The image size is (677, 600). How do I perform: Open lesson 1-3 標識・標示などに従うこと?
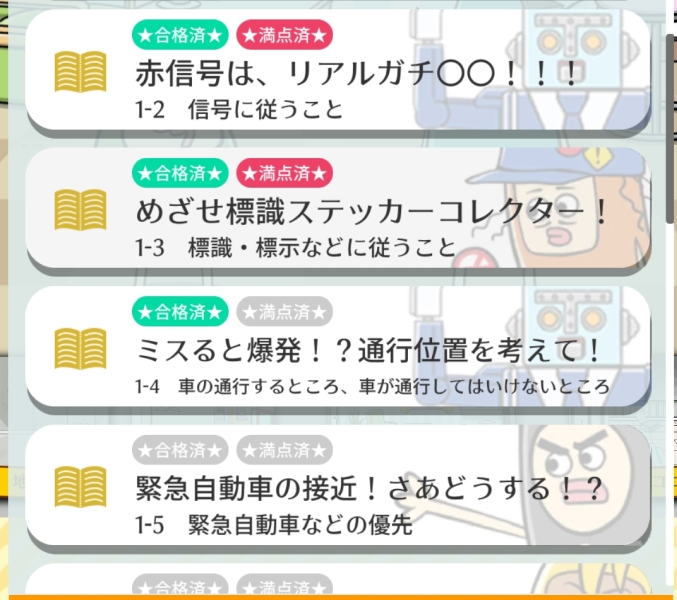338,213
